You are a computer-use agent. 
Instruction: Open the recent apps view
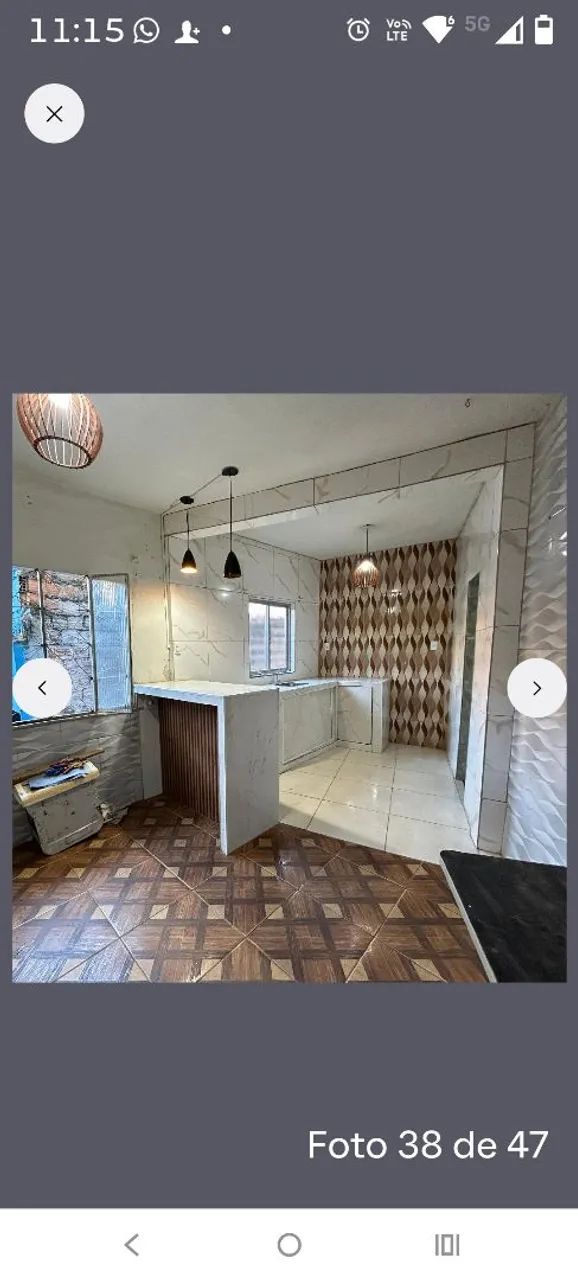(447, 1245)
